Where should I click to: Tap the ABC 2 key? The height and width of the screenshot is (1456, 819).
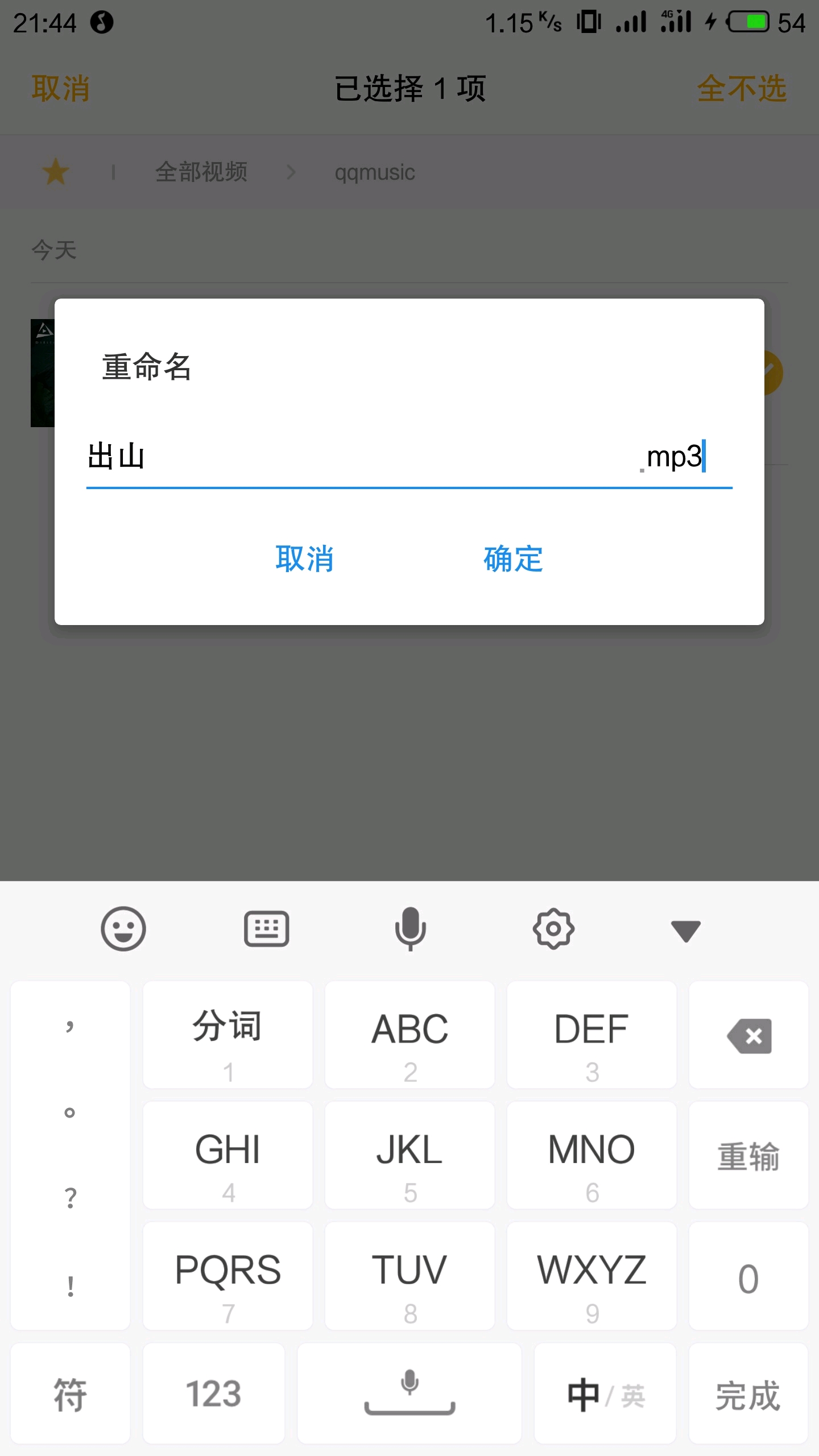409,1035
